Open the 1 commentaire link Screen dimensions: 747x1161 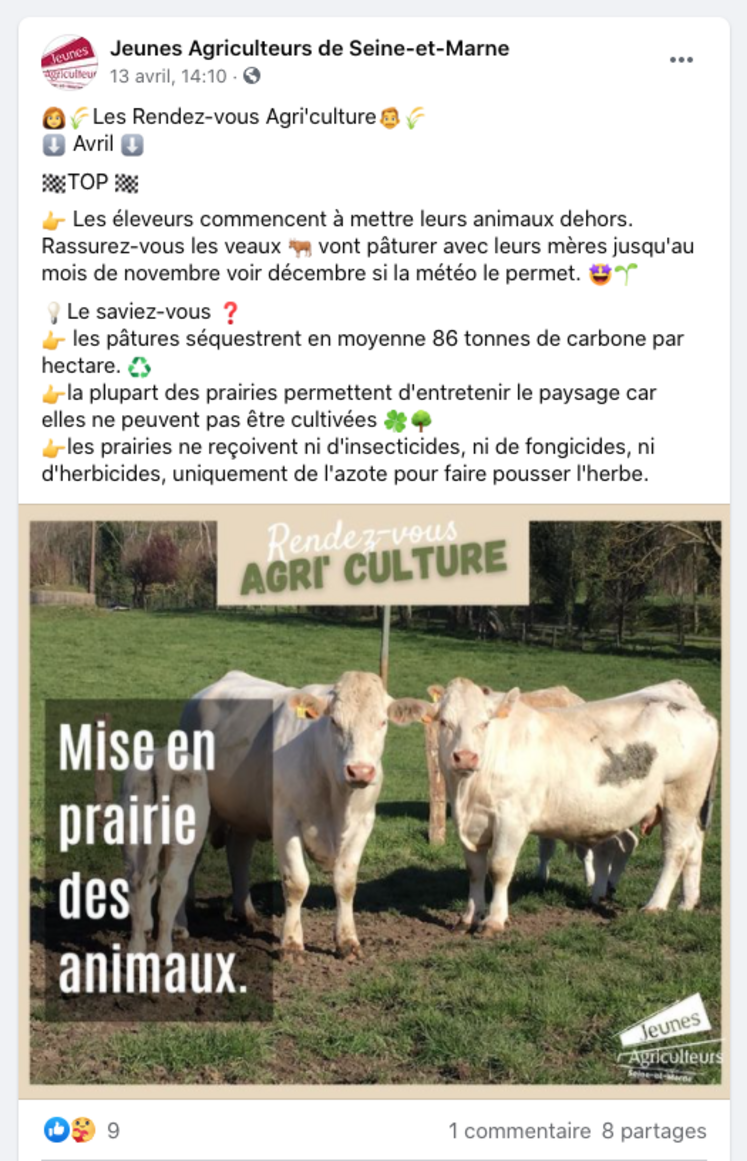pyautogui.click(x=519, y=1131)
